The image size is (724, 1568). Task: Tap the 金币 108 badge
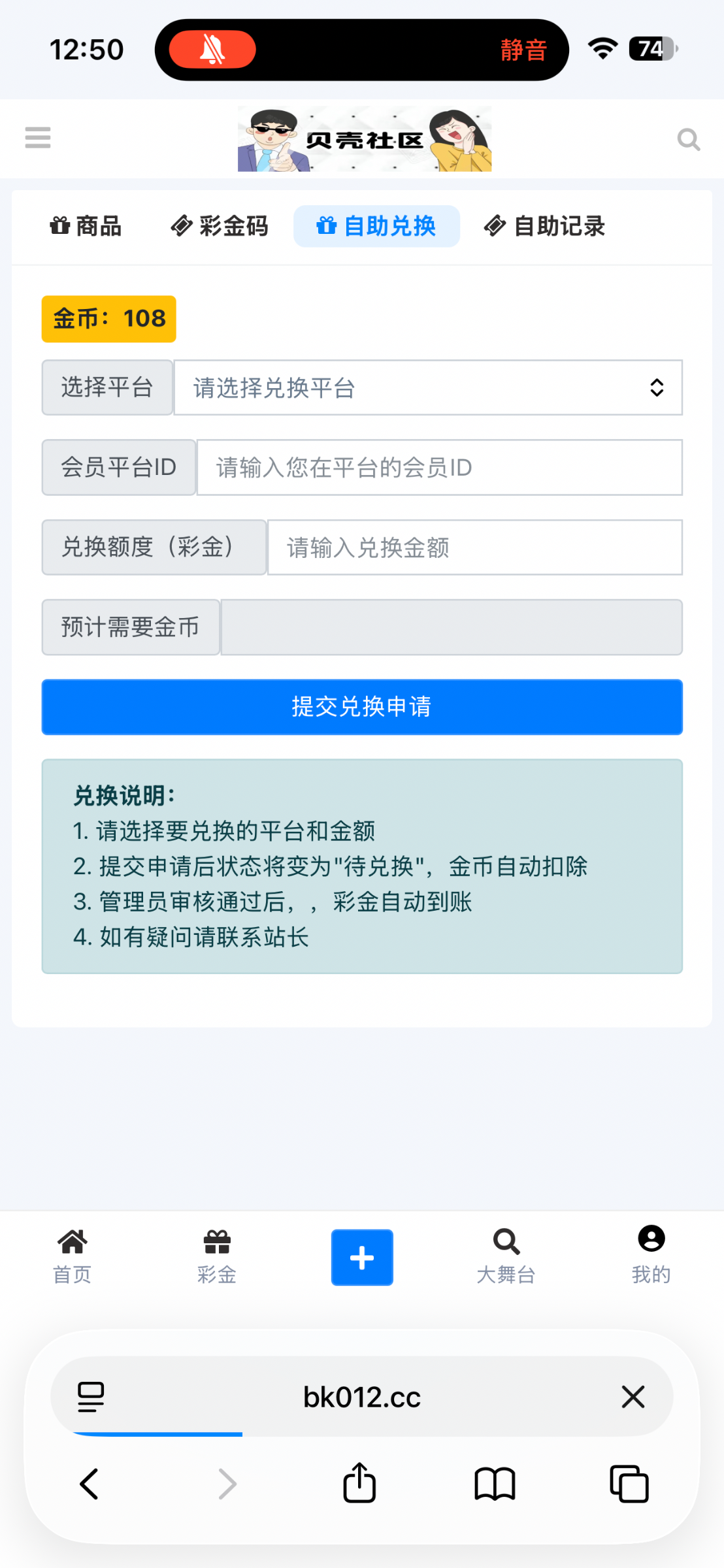(108, 319)
